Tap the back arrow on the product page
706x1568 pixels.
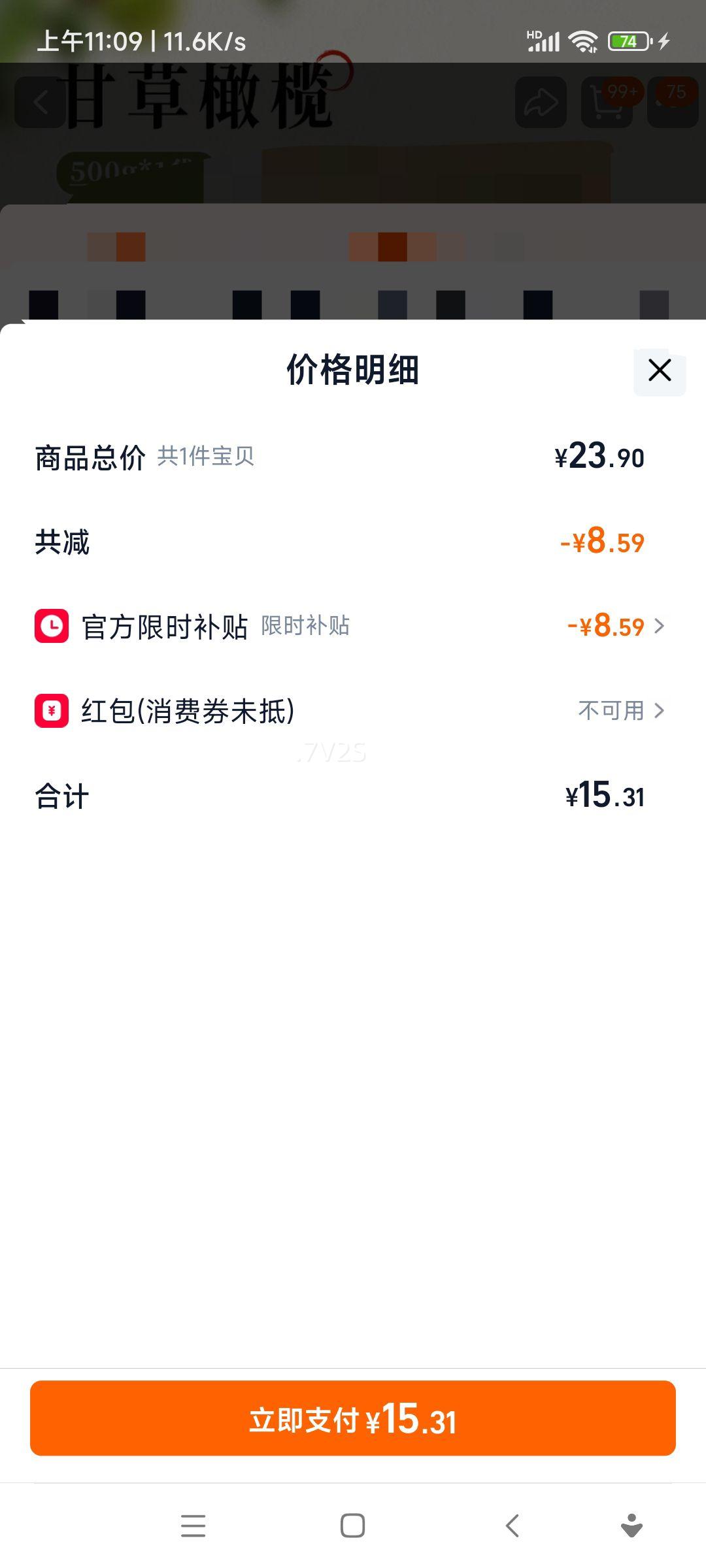(39, 101)
